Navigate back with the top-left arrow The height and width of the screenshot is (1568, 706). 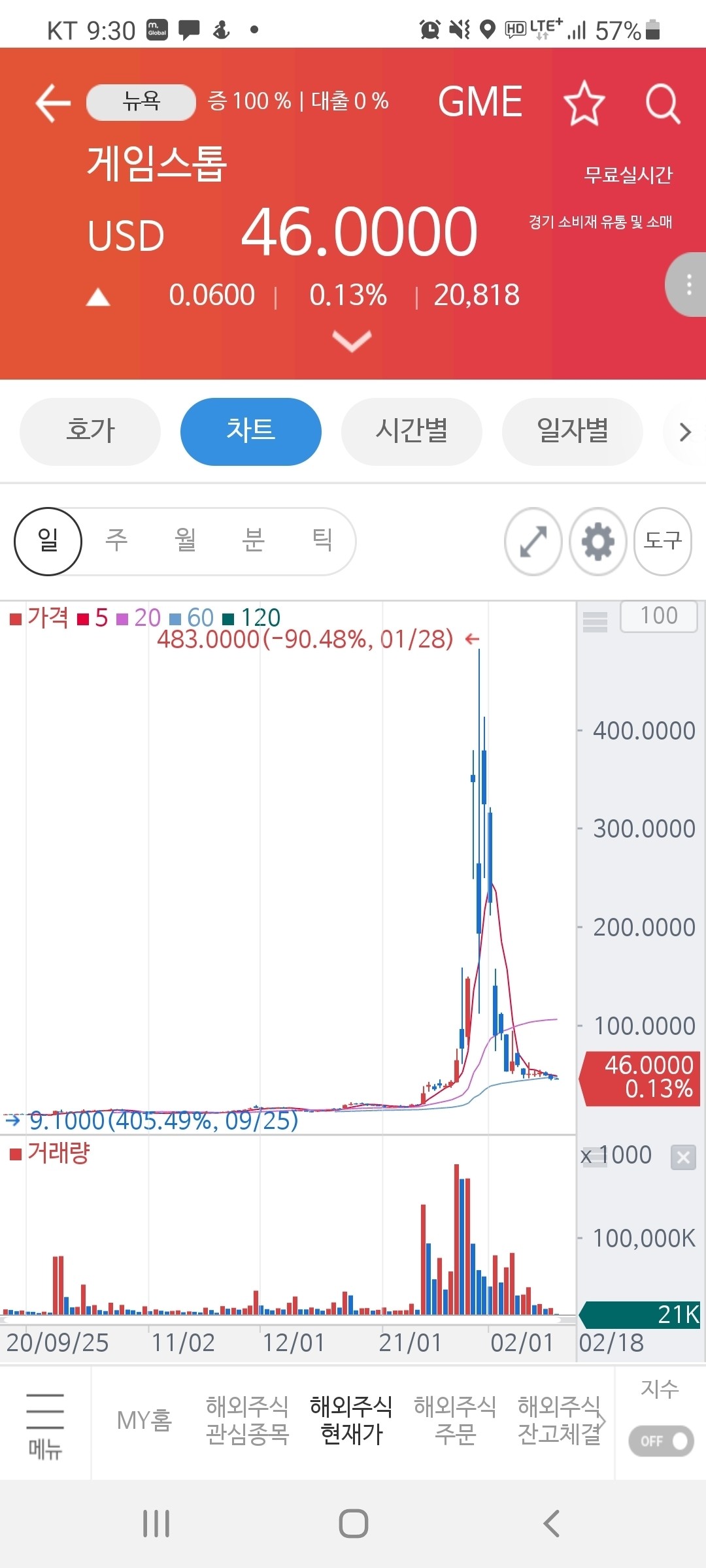click(54, 101)
